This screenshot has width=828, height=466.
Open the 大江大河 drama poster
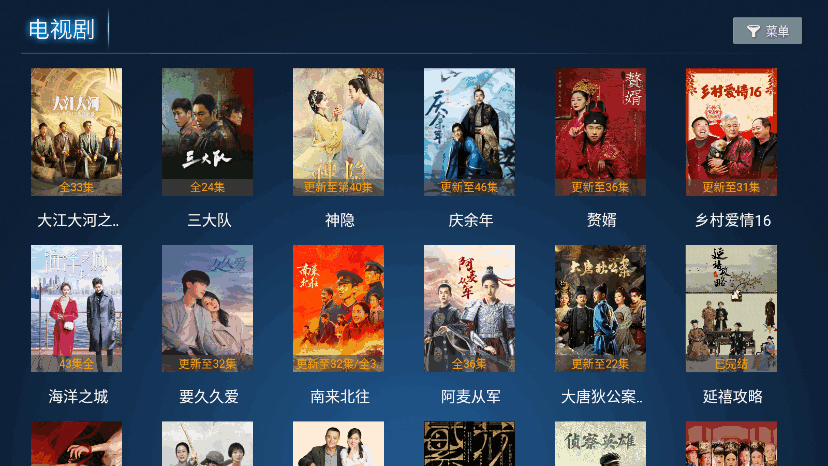tap(77, 131)
